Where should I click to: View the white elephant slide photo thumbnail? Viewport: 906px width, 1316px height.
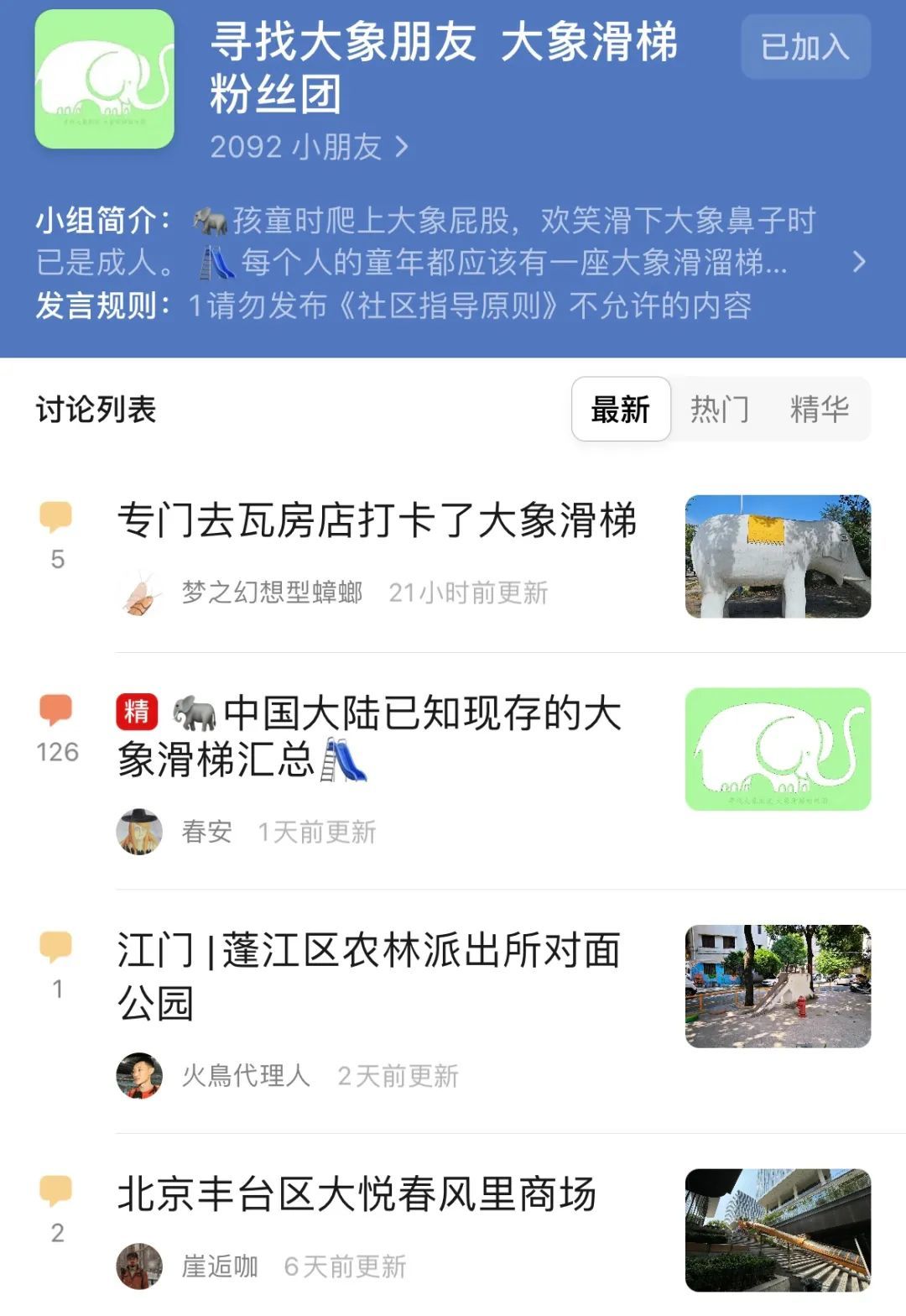point(778,556)
